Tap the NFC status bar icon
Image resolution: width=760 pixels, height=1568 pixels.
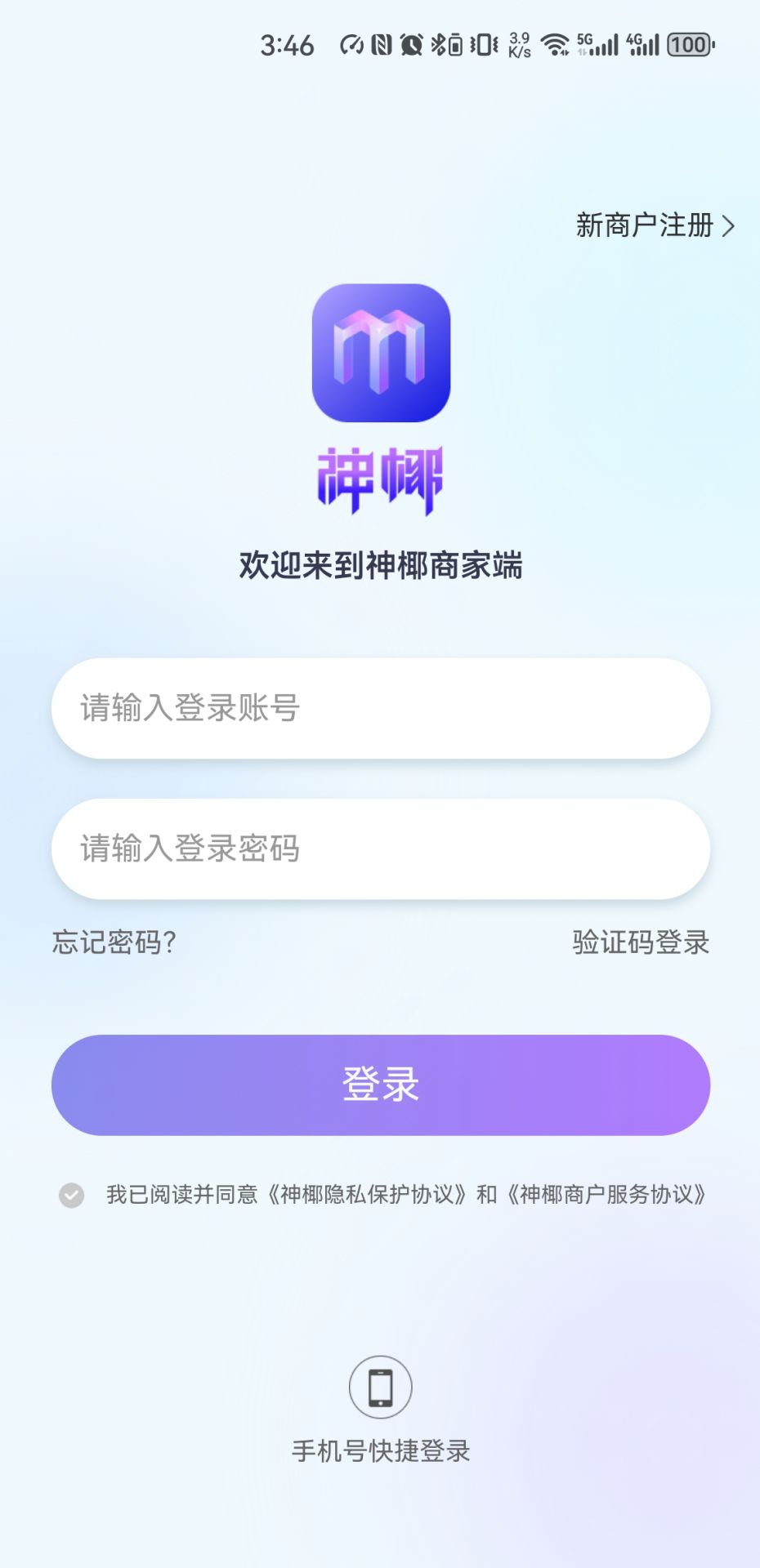click(x=381, y=47)
